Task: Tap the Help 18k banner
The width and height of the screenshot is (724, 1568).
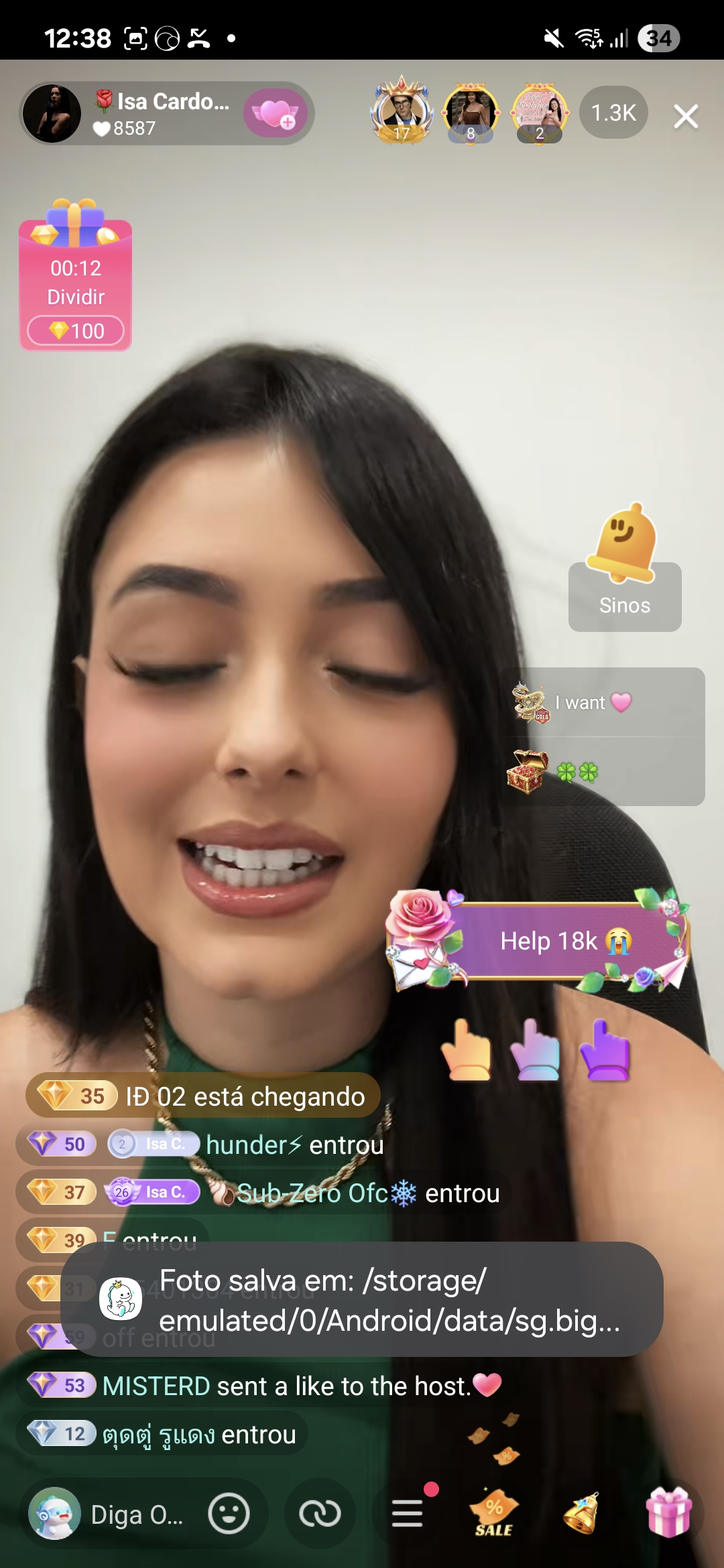Action: click(x=550, y=941)
